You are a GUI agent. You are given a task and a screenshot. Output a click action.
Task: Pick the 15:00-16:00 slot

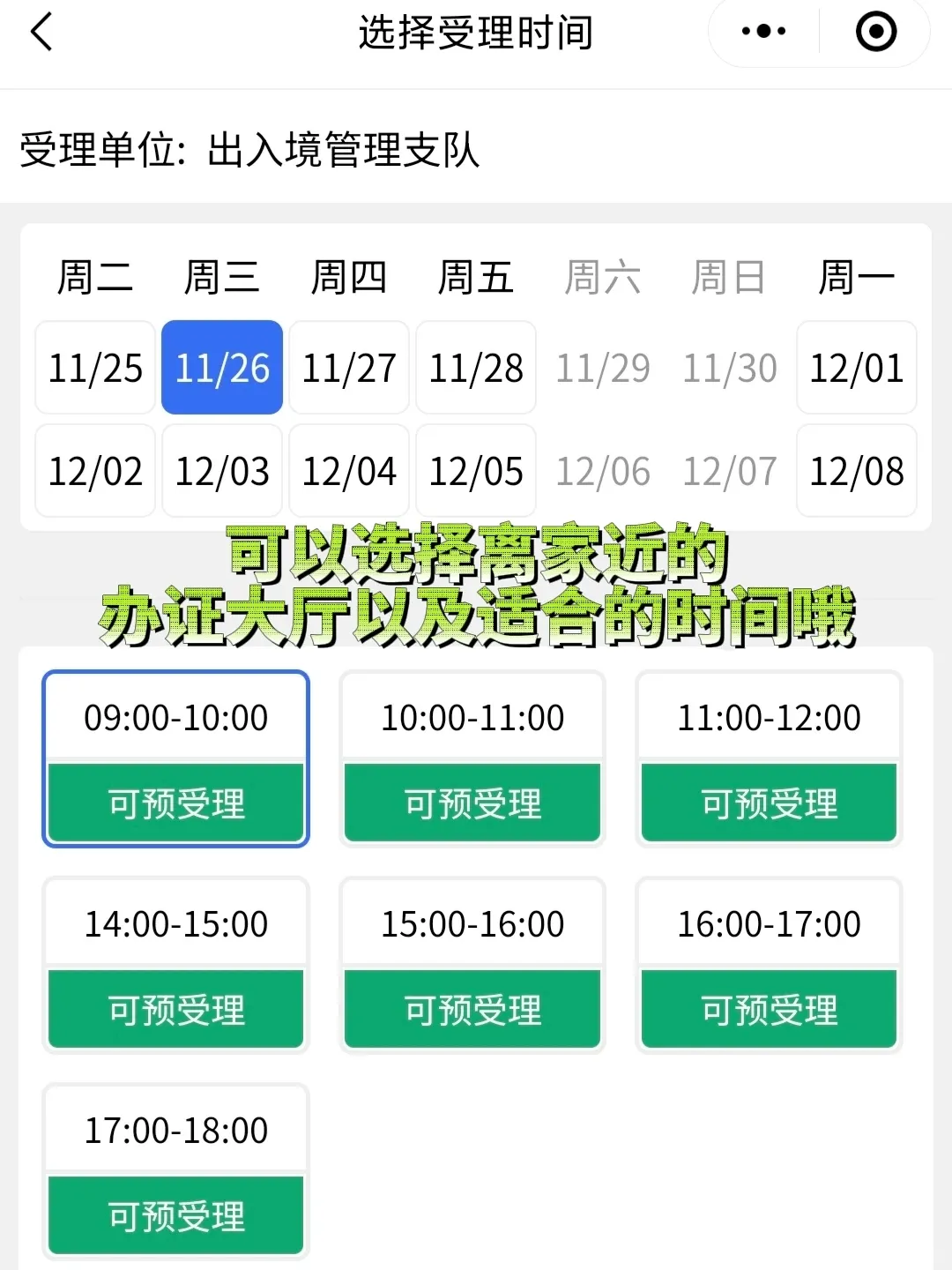tap(472, 965)
